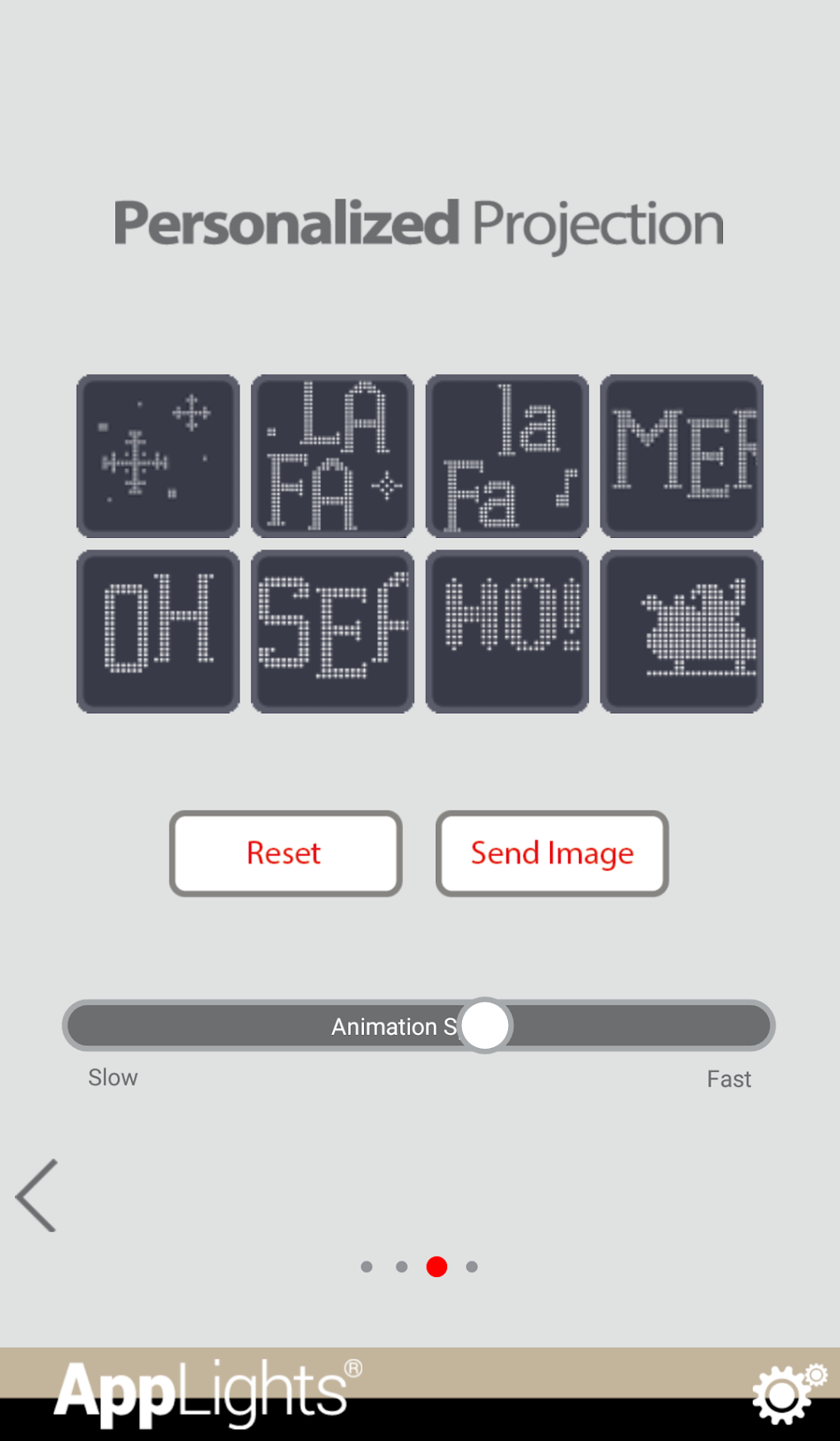Select the Santa sleigh projection tile

click(682, 631)
